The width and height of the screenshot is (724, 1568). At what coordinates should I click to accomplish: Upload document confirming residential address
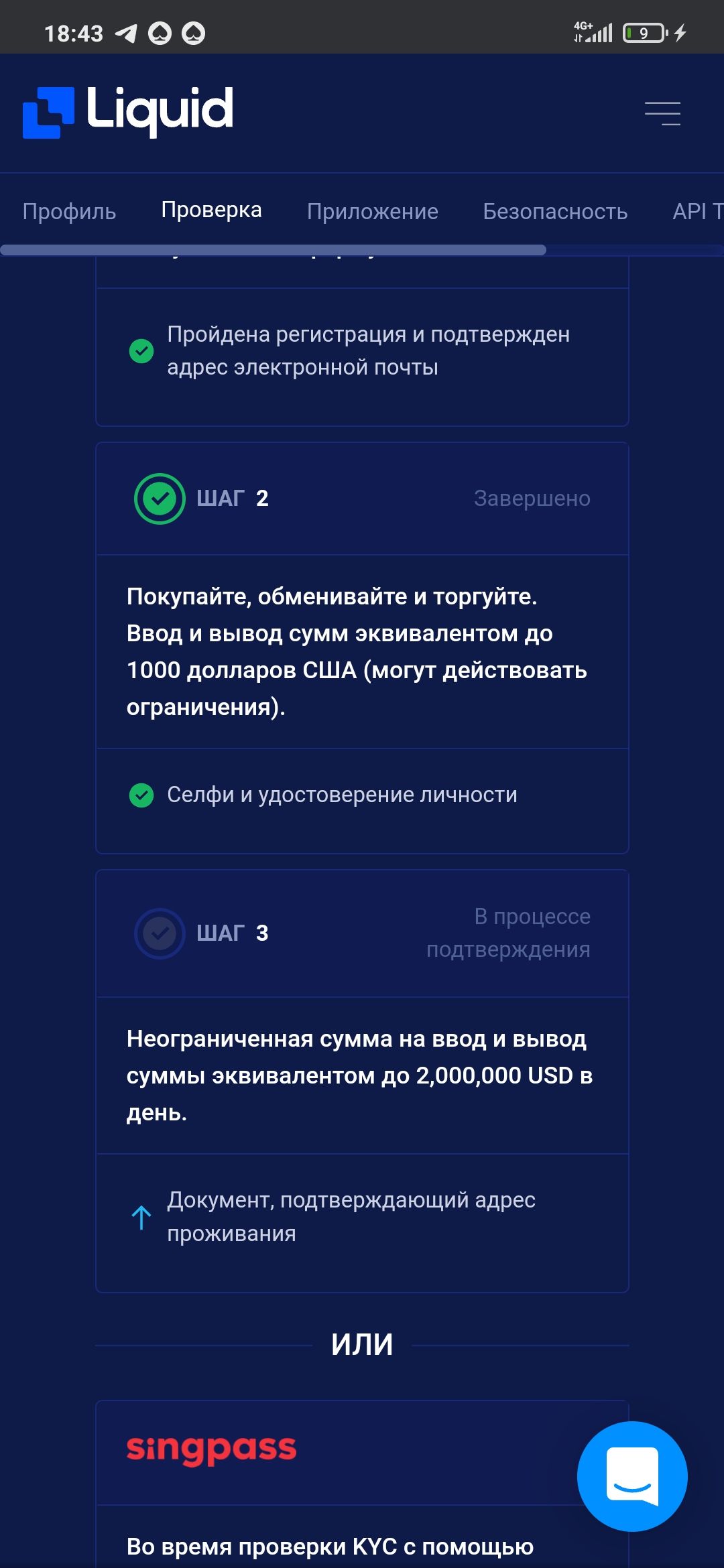click(362, 1217)
